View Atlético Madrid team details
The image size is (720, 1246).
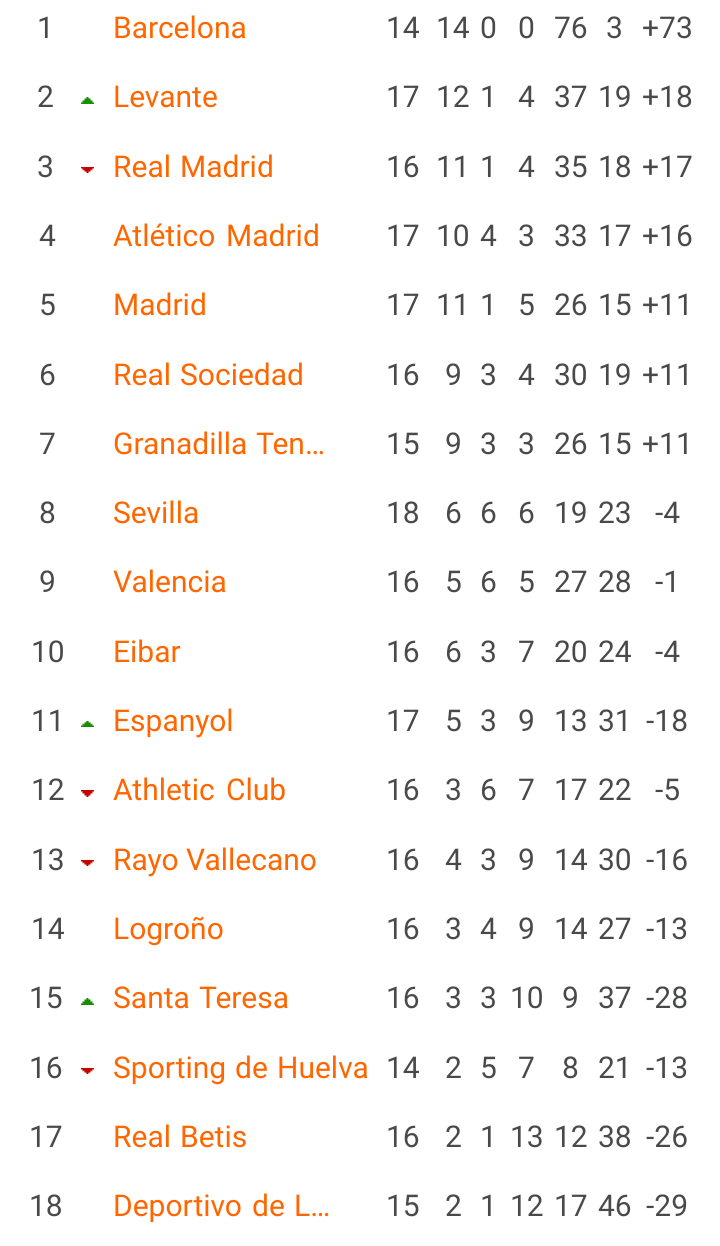(217, 236)
